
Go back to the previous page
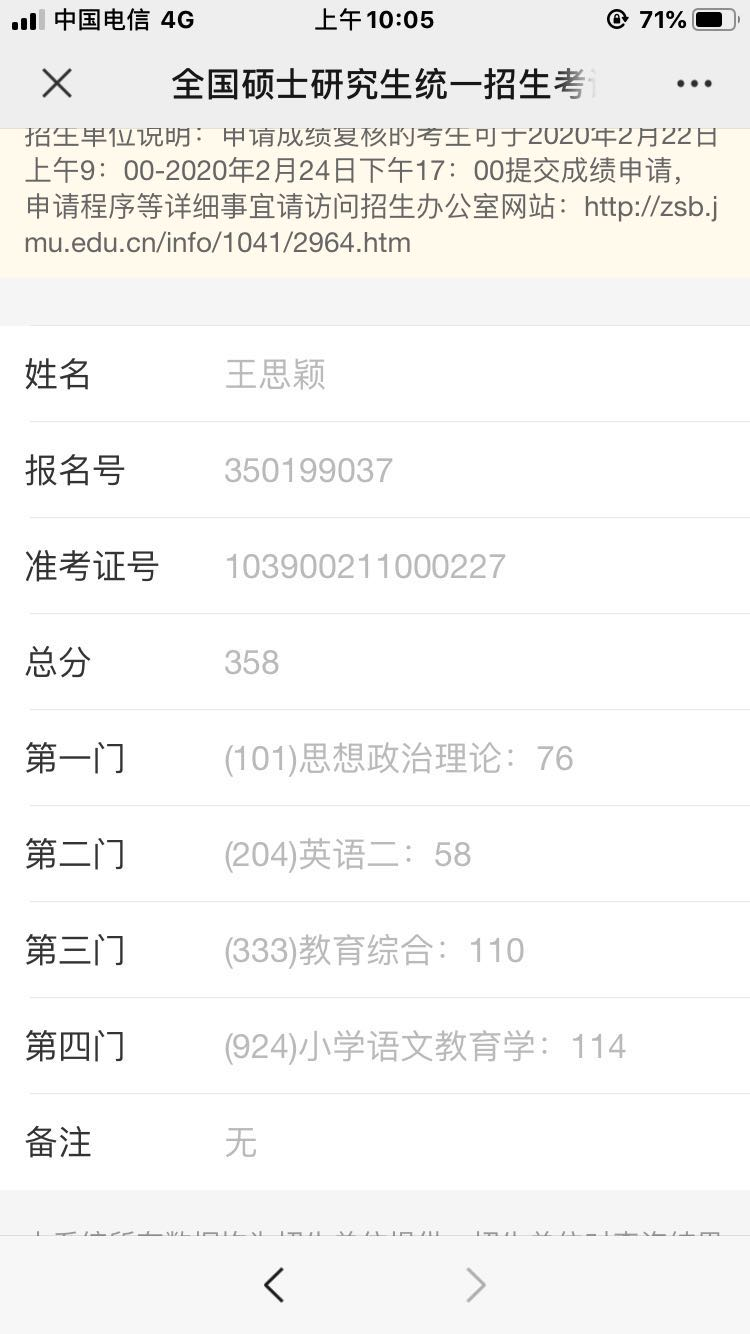(274, 1285)
